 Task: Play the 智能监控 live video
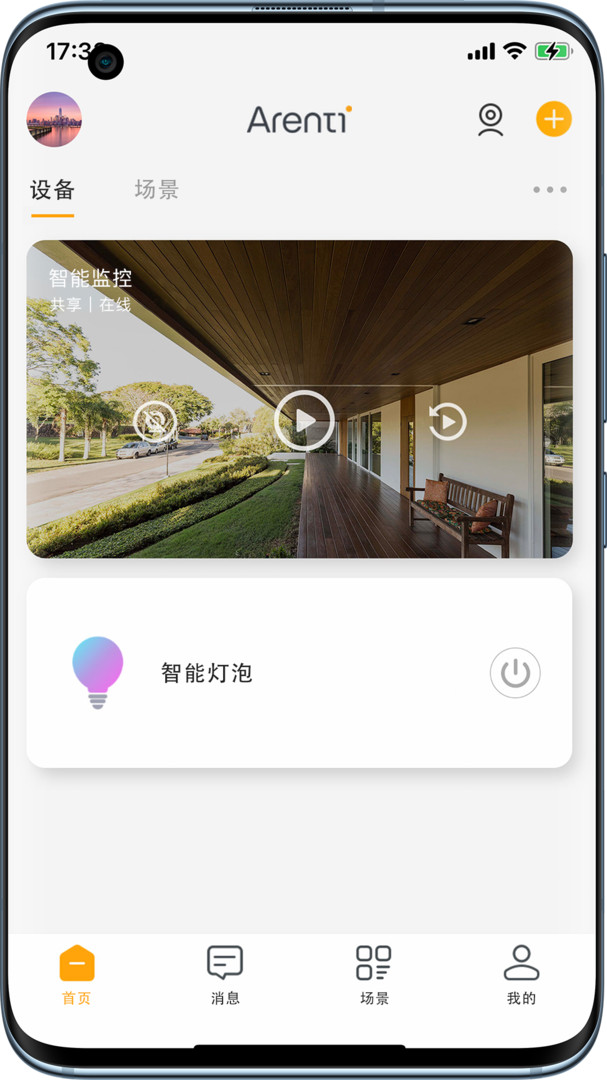coord(304,420)
